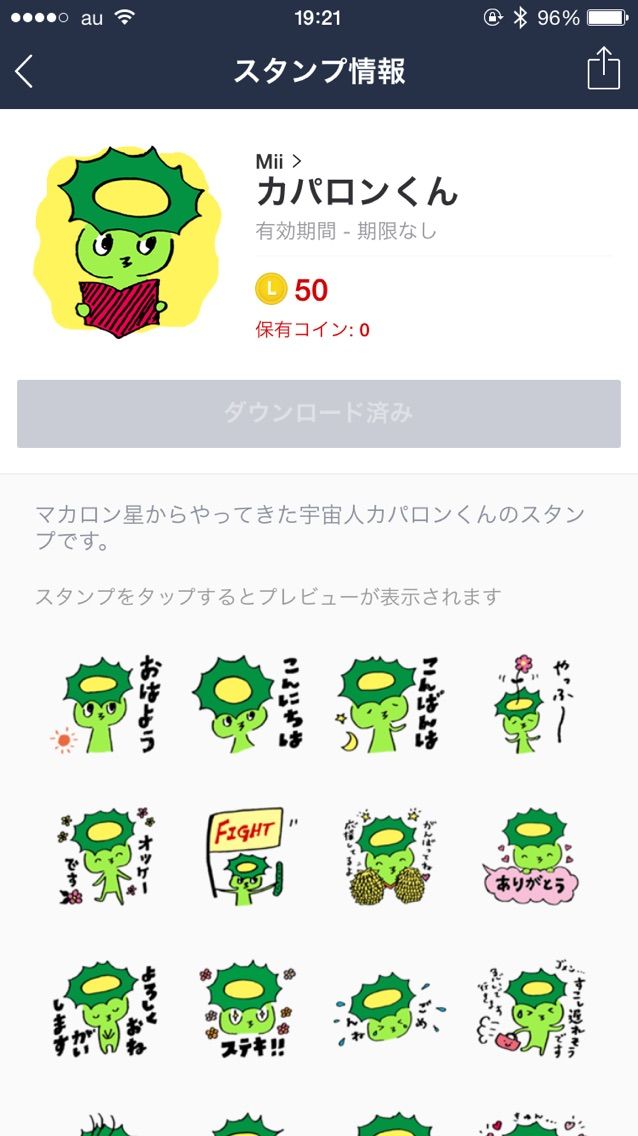Preview the ありがとう sticker
The image size is (638, 1136).
(532, 853)
